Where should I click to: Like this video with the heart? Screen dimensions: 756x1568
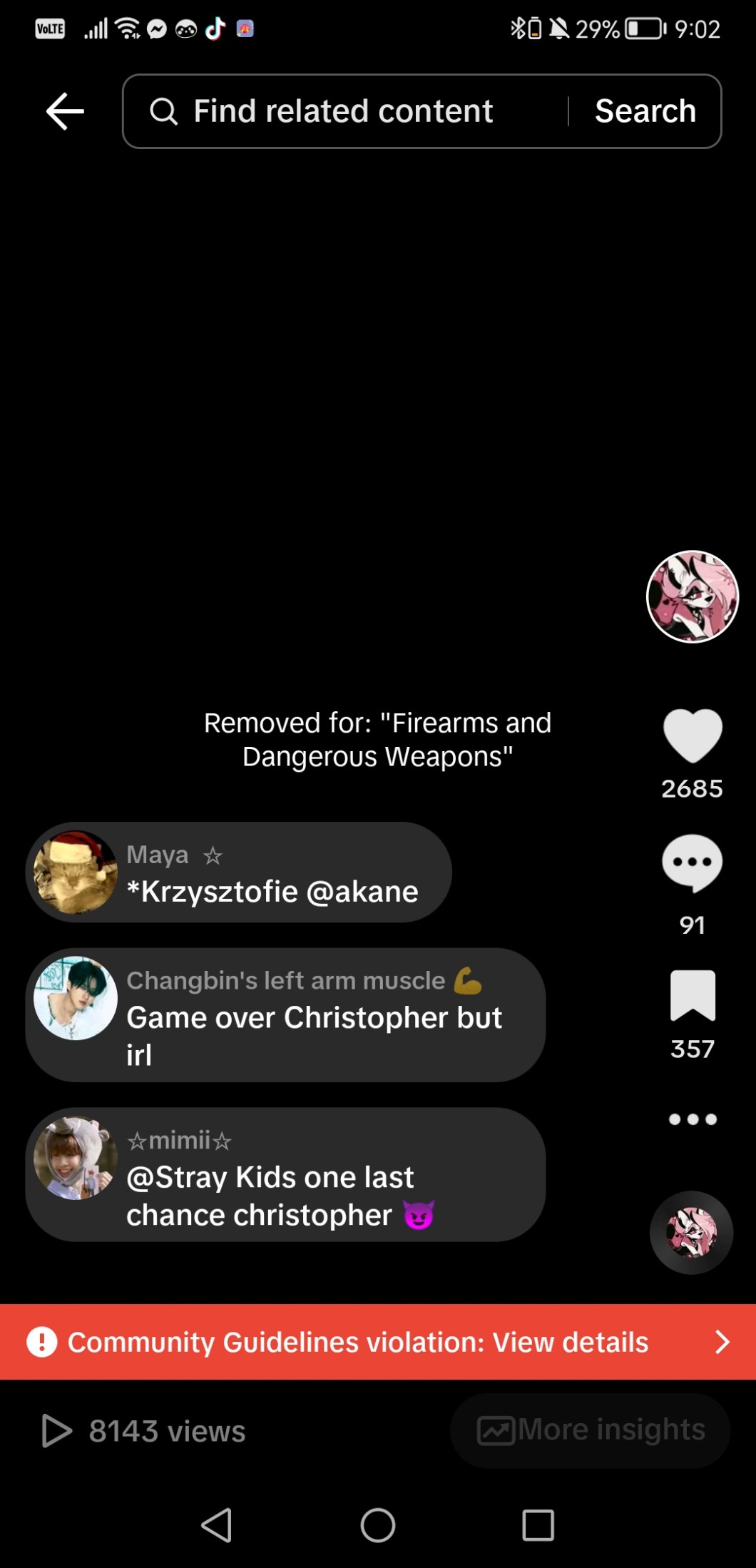click(x=692, y=736)
